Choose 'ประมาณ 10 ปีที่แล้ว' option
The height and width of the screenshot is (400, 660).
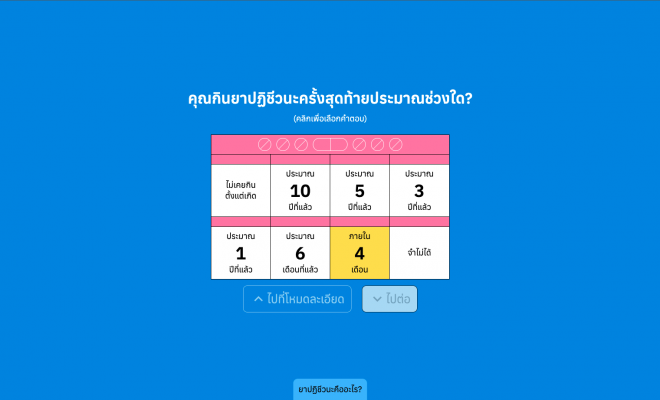click(300, 190)
